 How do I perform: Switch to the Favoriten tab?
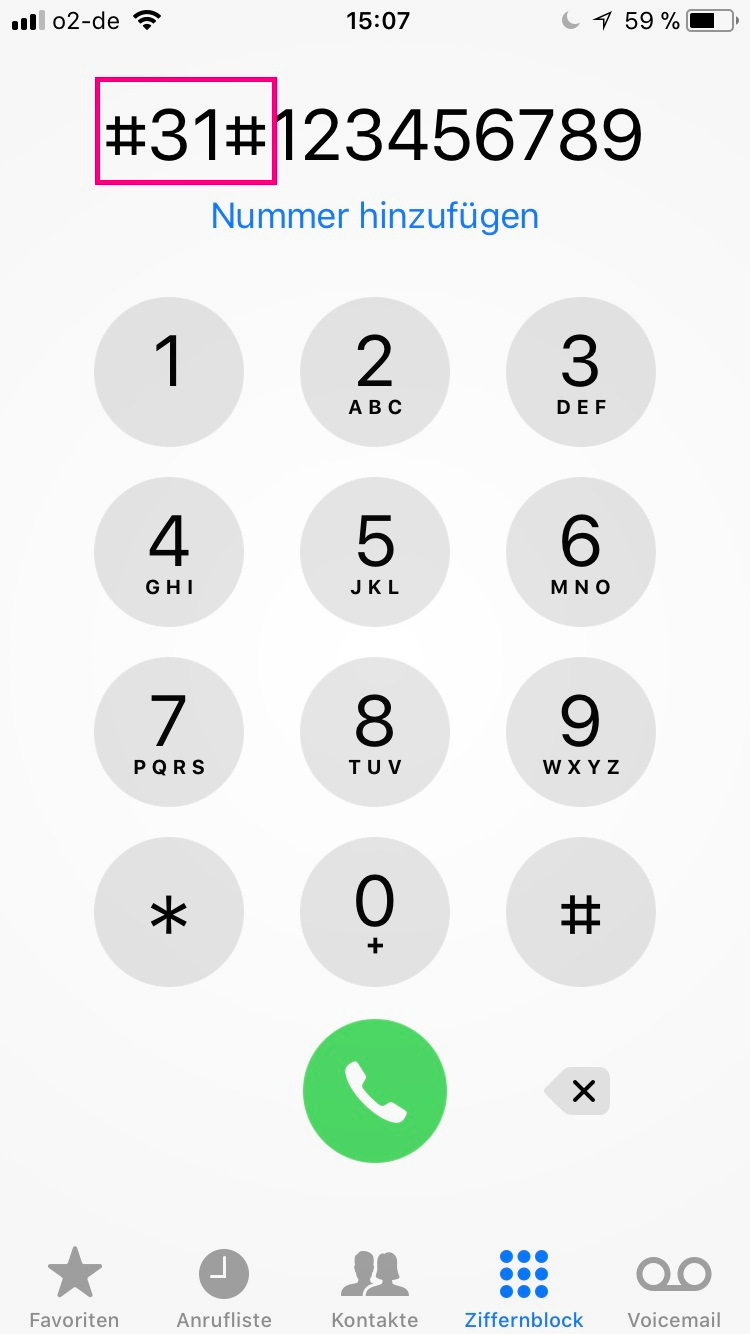(x=74, y=1288)
